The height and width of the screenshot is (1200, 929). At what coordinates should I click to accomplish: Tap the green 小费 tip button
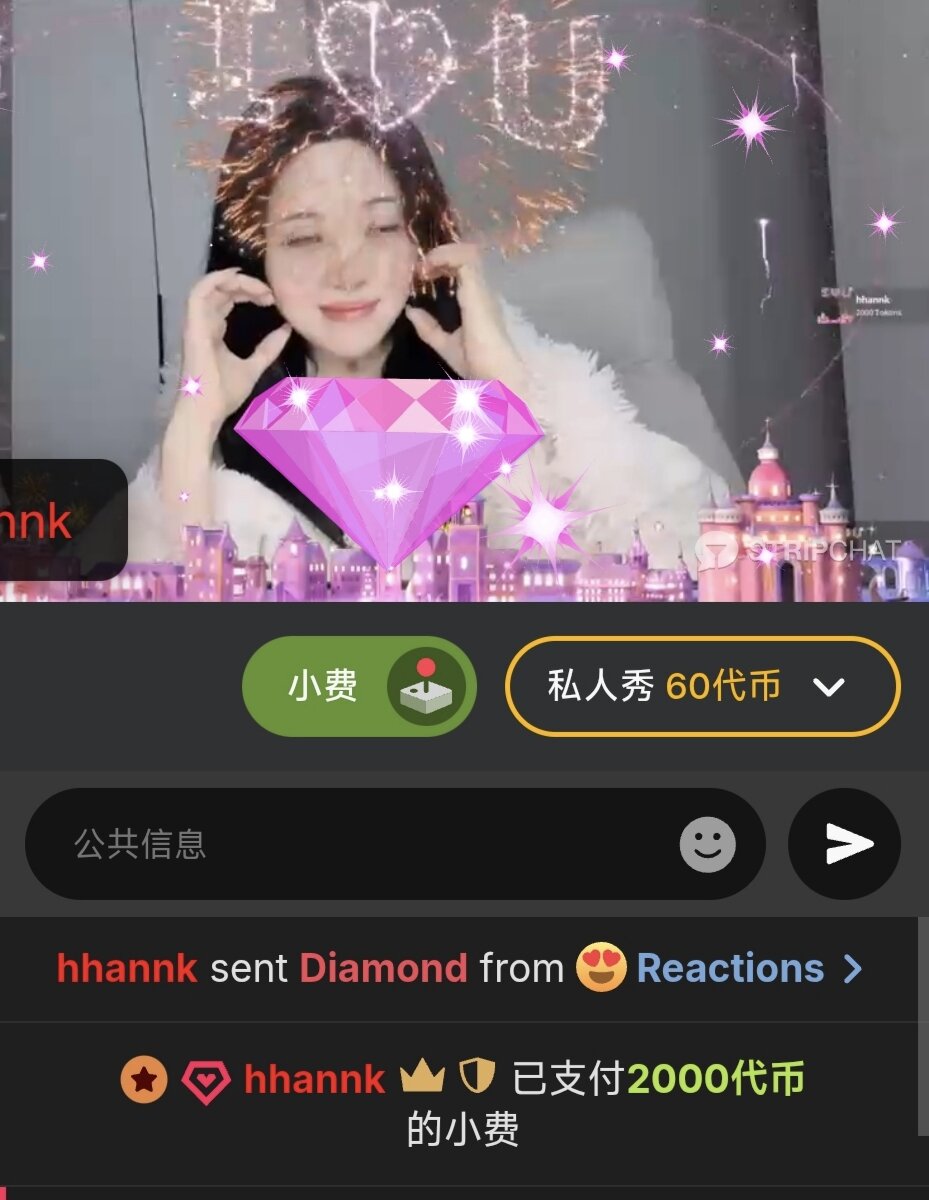(358, 687)
